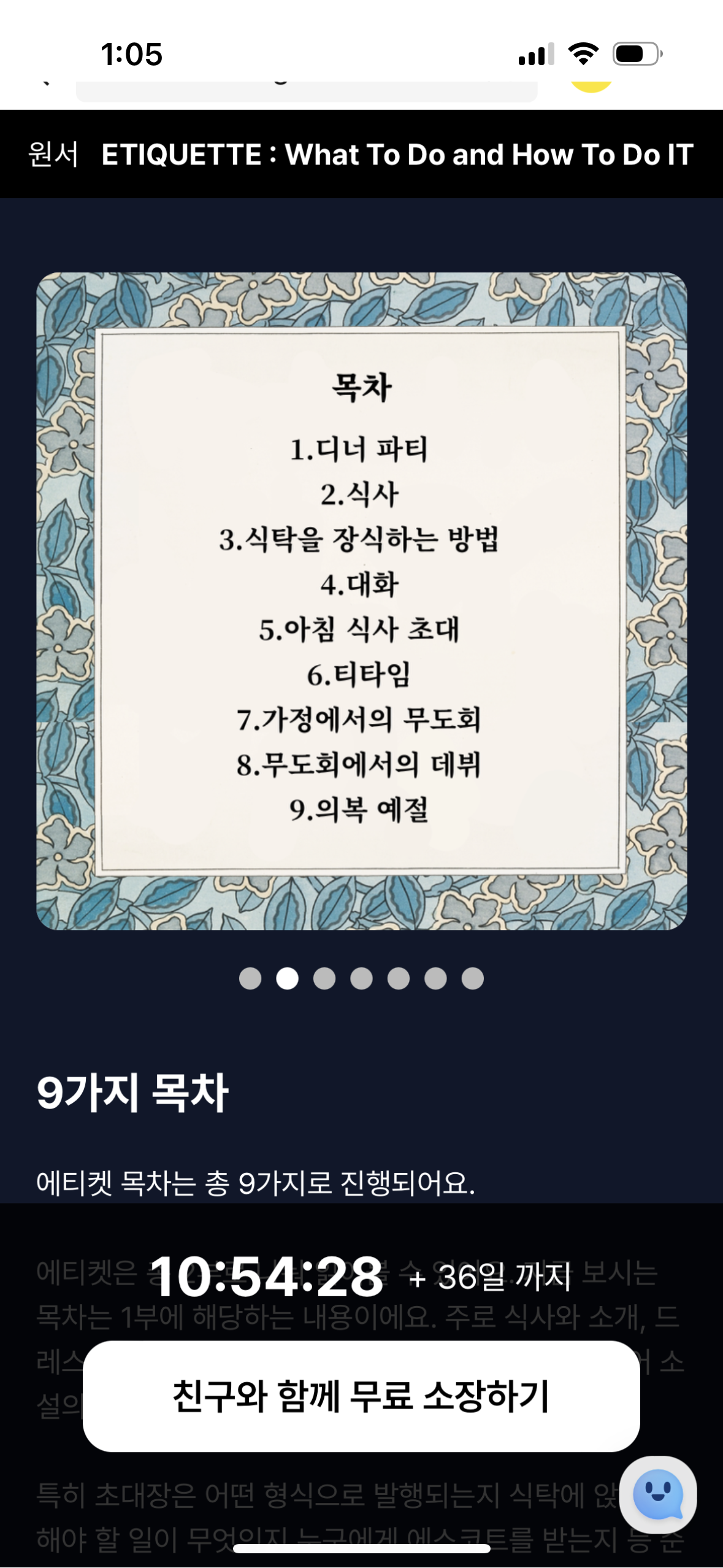Open the blue chatbot assistant bubble
723x1568 pixels.
[658, 1494]
